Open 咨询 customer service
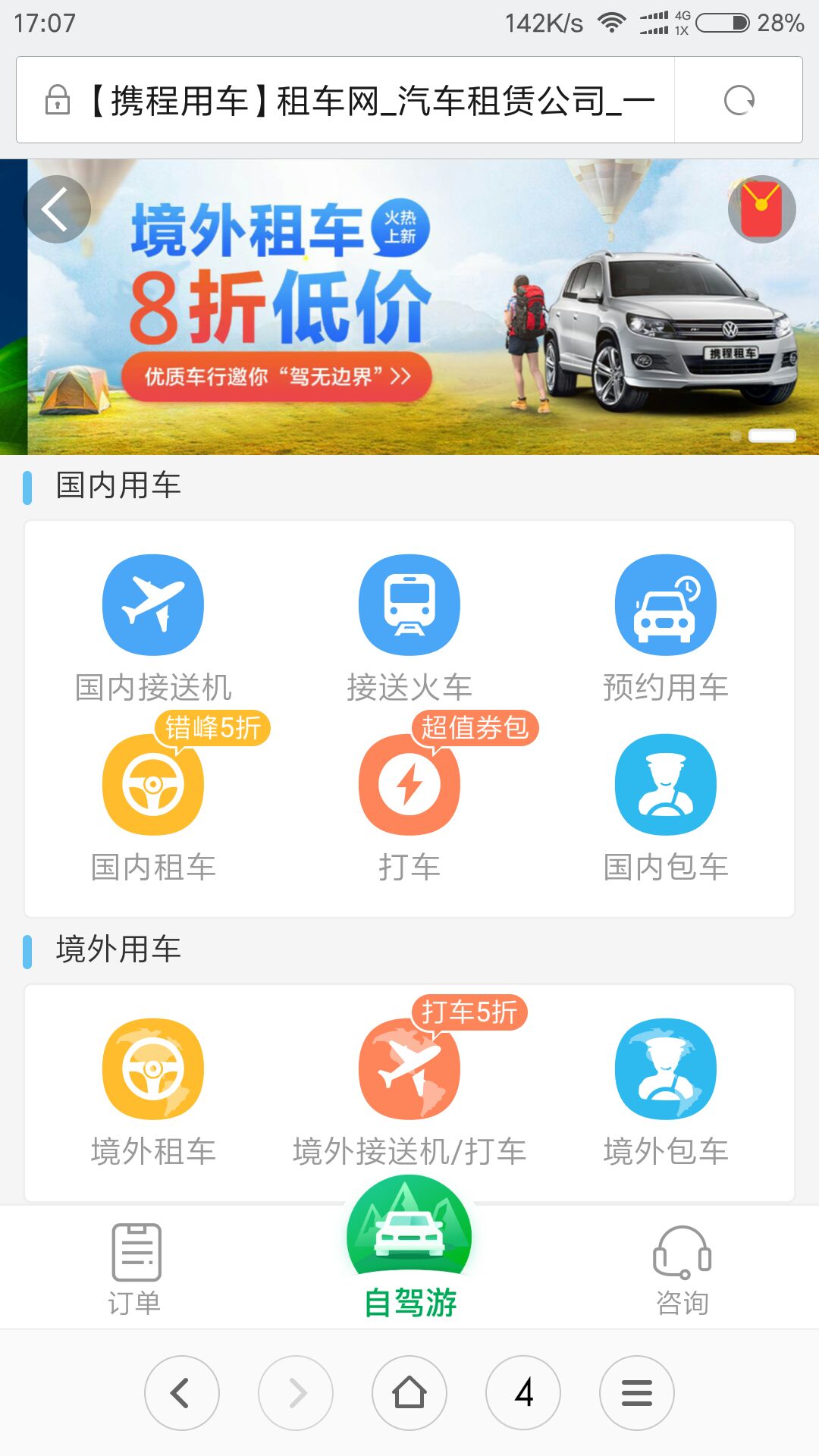819x1456 pixels. (x=682, y=1268)
